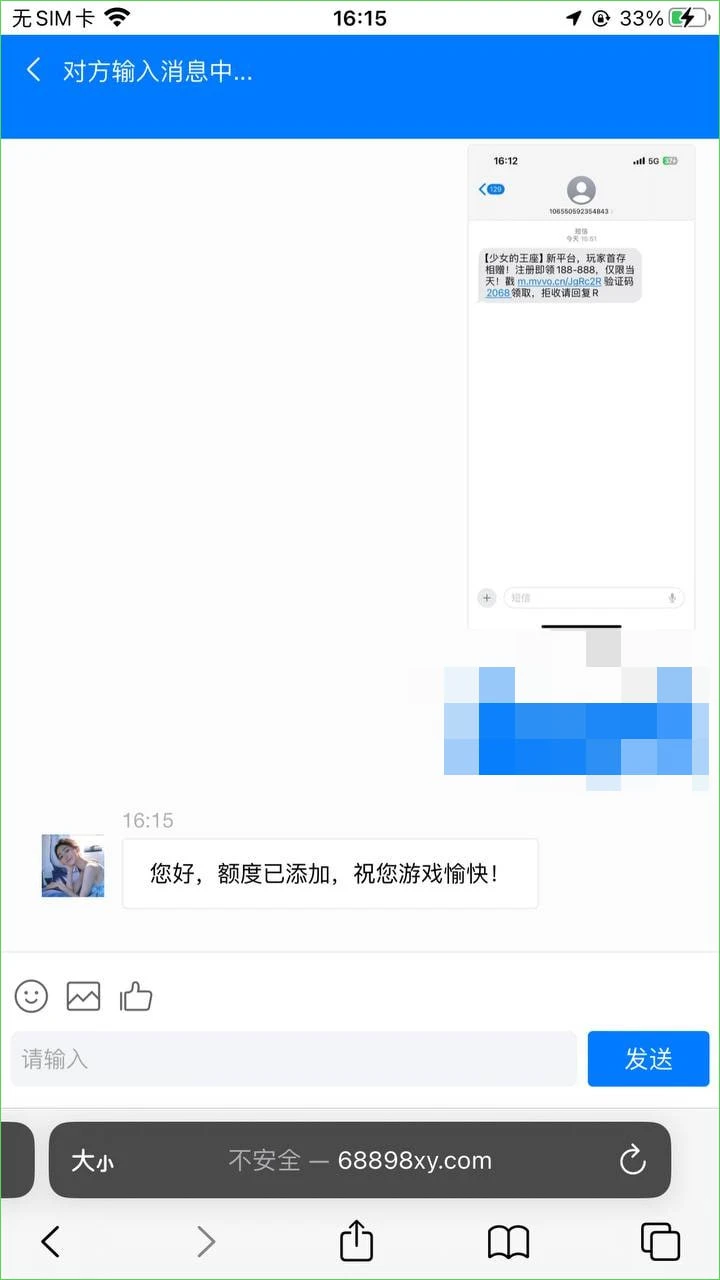Go back in Safari's bottom toolbar
The height and width of the screenshot is (1280, 720).
pos(51,1242)
